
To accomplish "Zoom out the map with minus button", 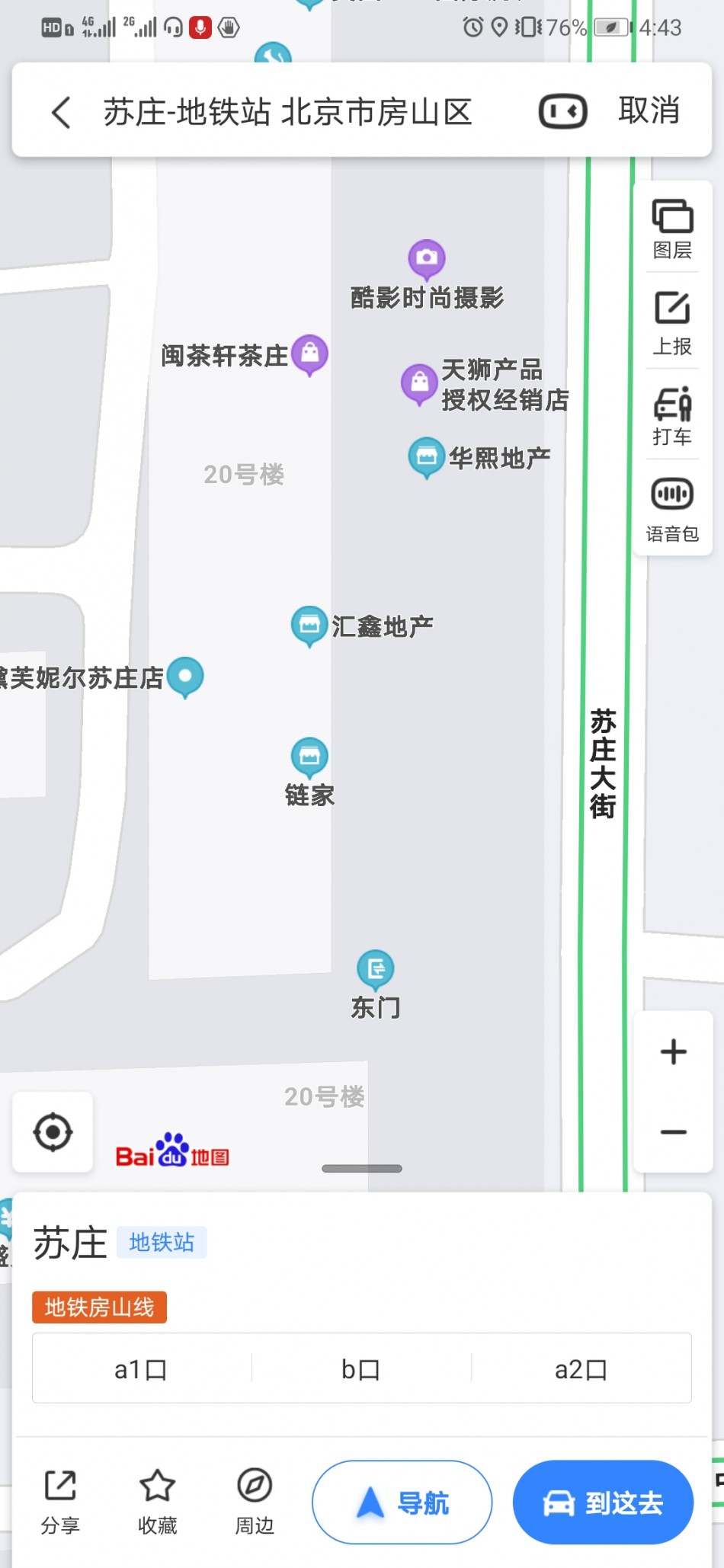I will 673,1132.
